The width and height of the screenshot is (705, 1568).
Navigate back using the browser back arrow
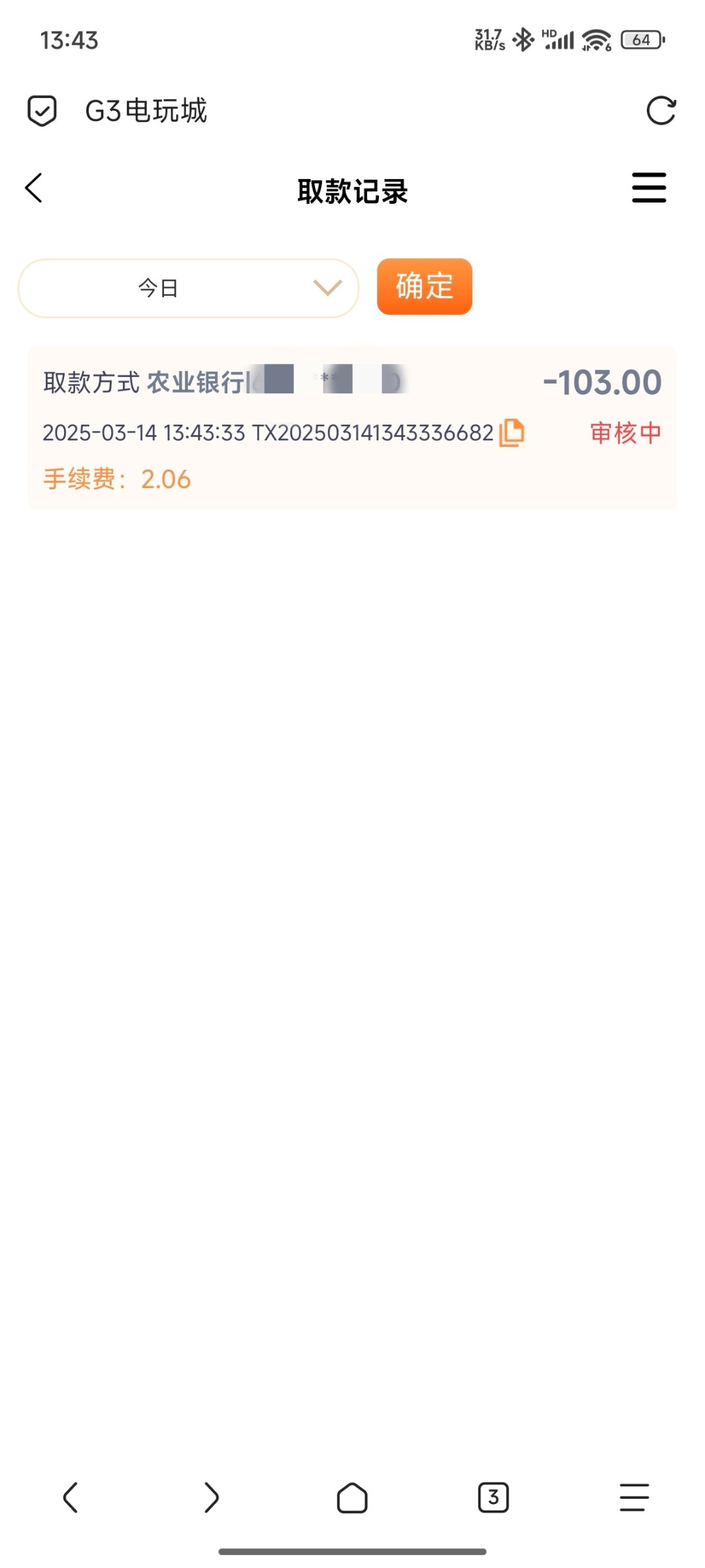(x=71, y=1497)
